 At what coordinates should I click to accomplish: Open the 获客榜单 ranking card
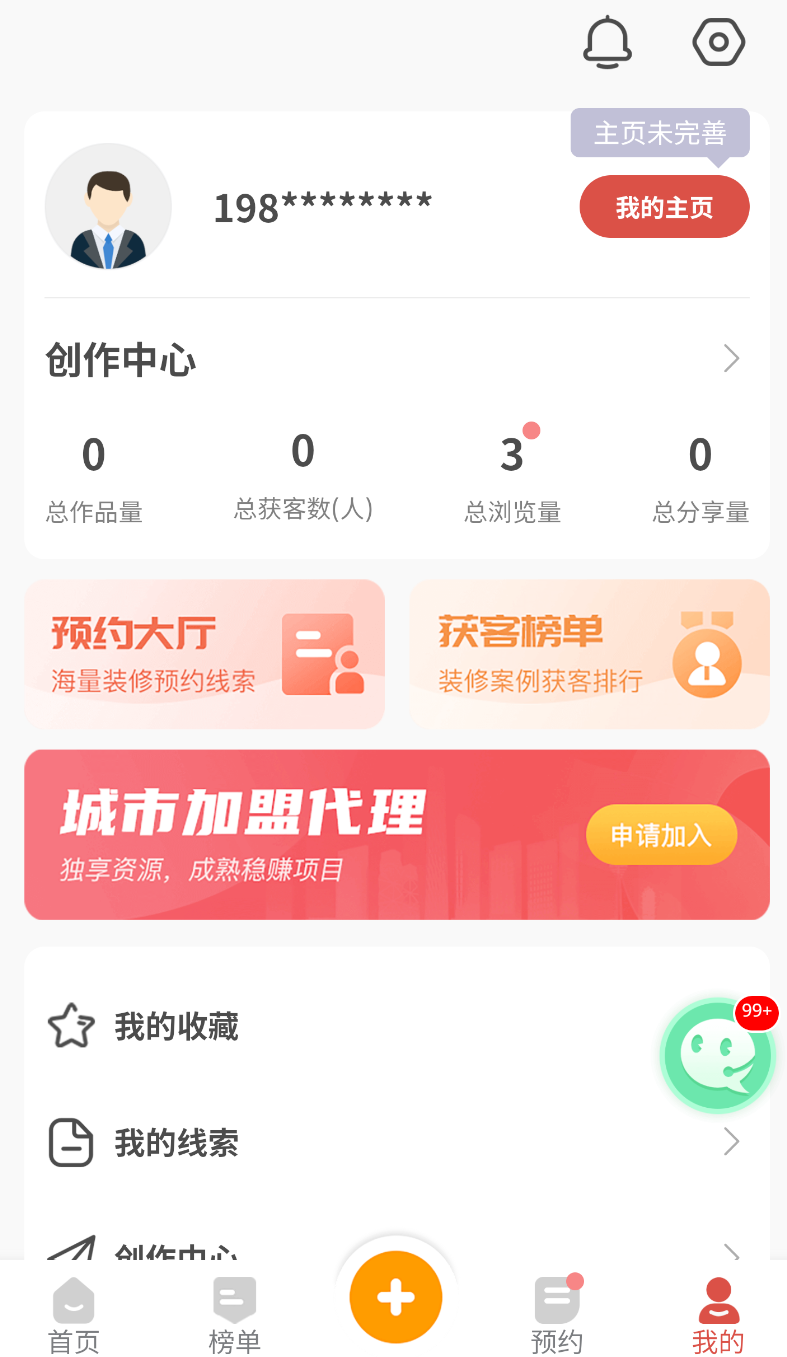click(589, 654)
